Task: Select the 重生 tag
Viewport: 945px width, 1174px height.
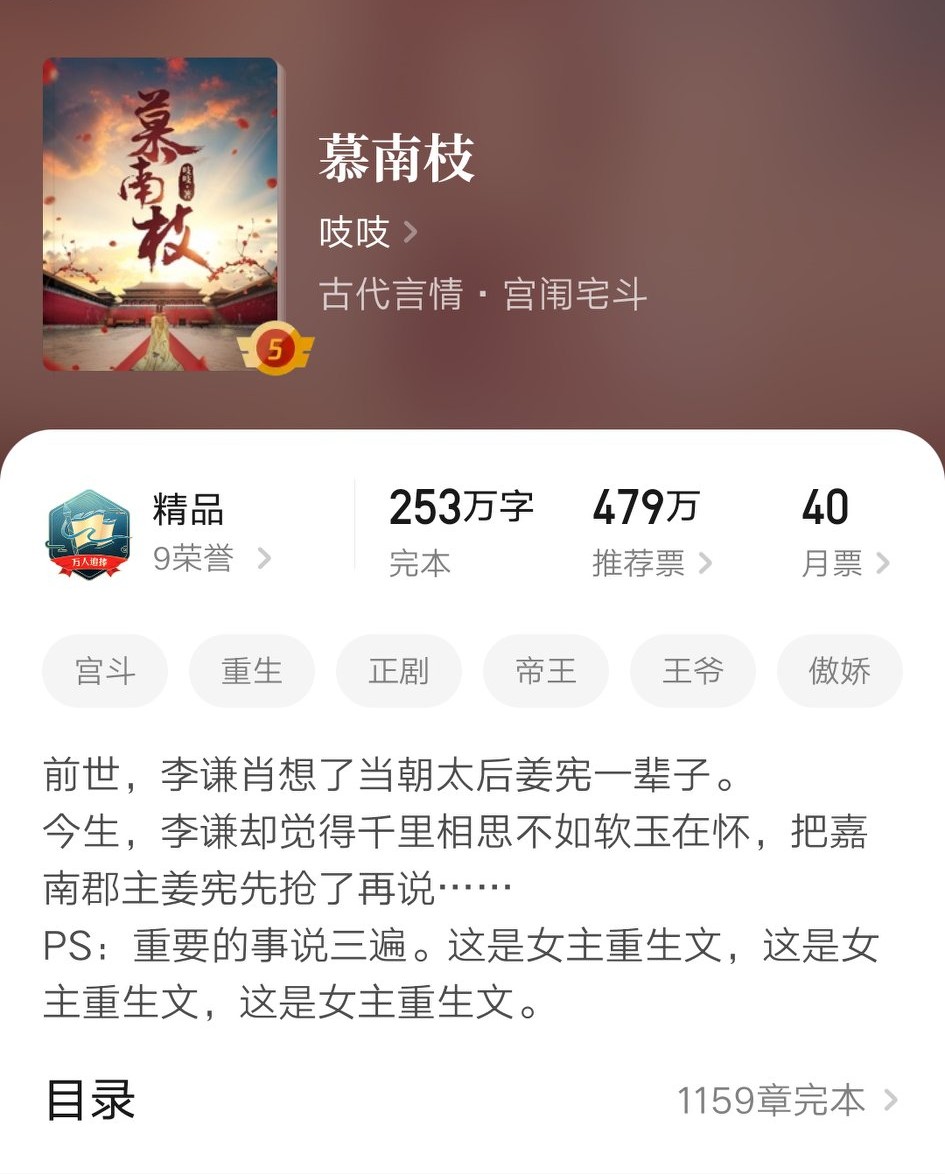Action: (251, 671)
